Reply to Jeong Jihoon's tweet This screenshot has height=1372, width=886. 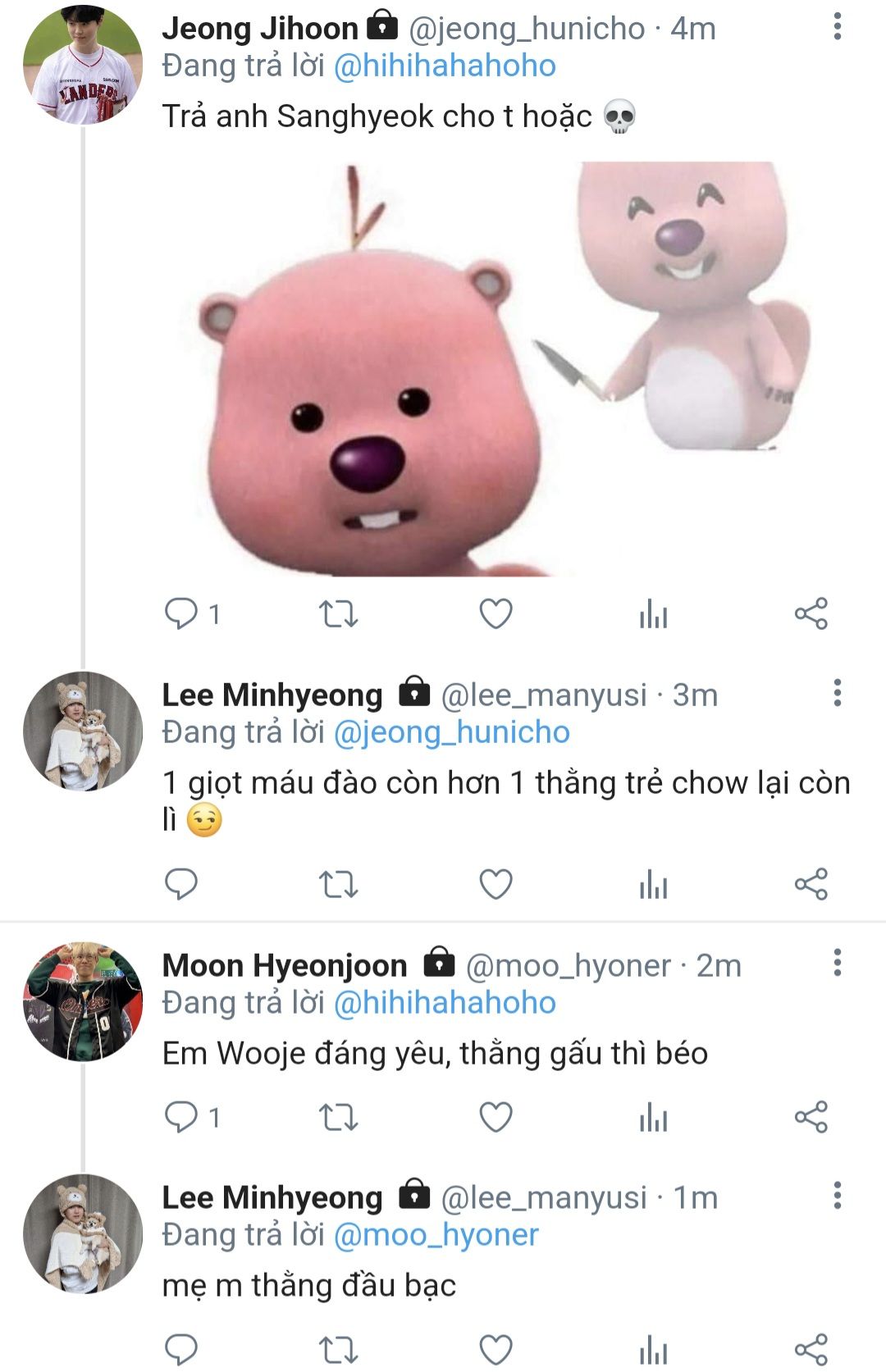pos(181,613)
